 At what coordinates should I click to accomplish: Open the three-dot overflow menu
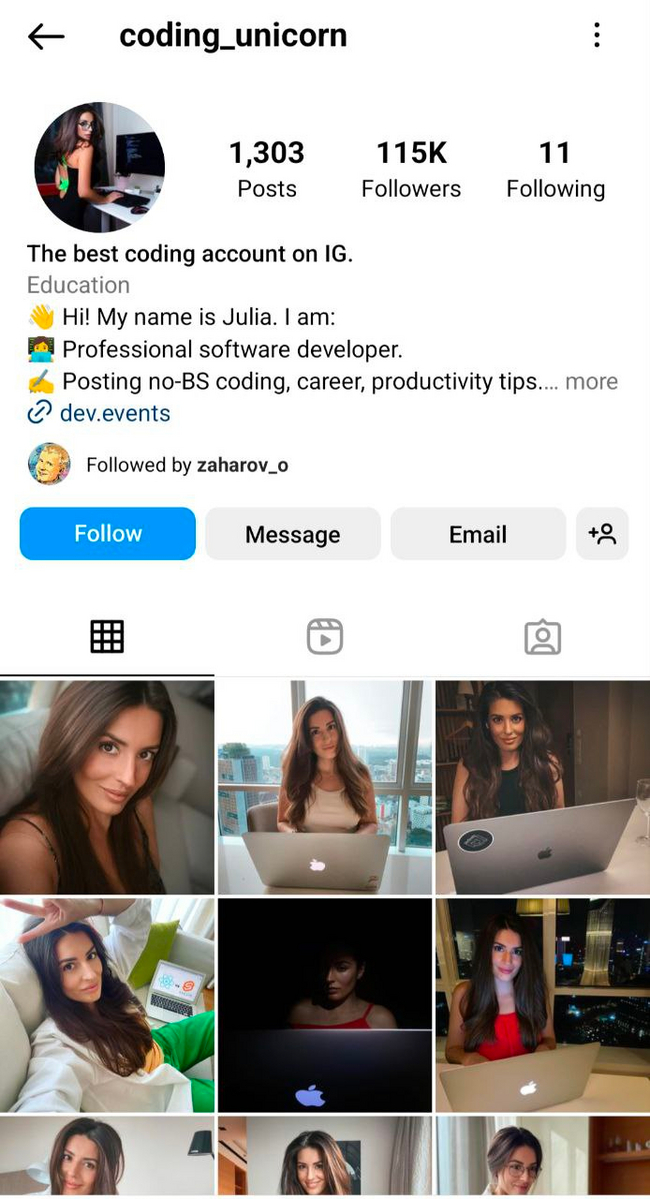click(x=596, y=36)
